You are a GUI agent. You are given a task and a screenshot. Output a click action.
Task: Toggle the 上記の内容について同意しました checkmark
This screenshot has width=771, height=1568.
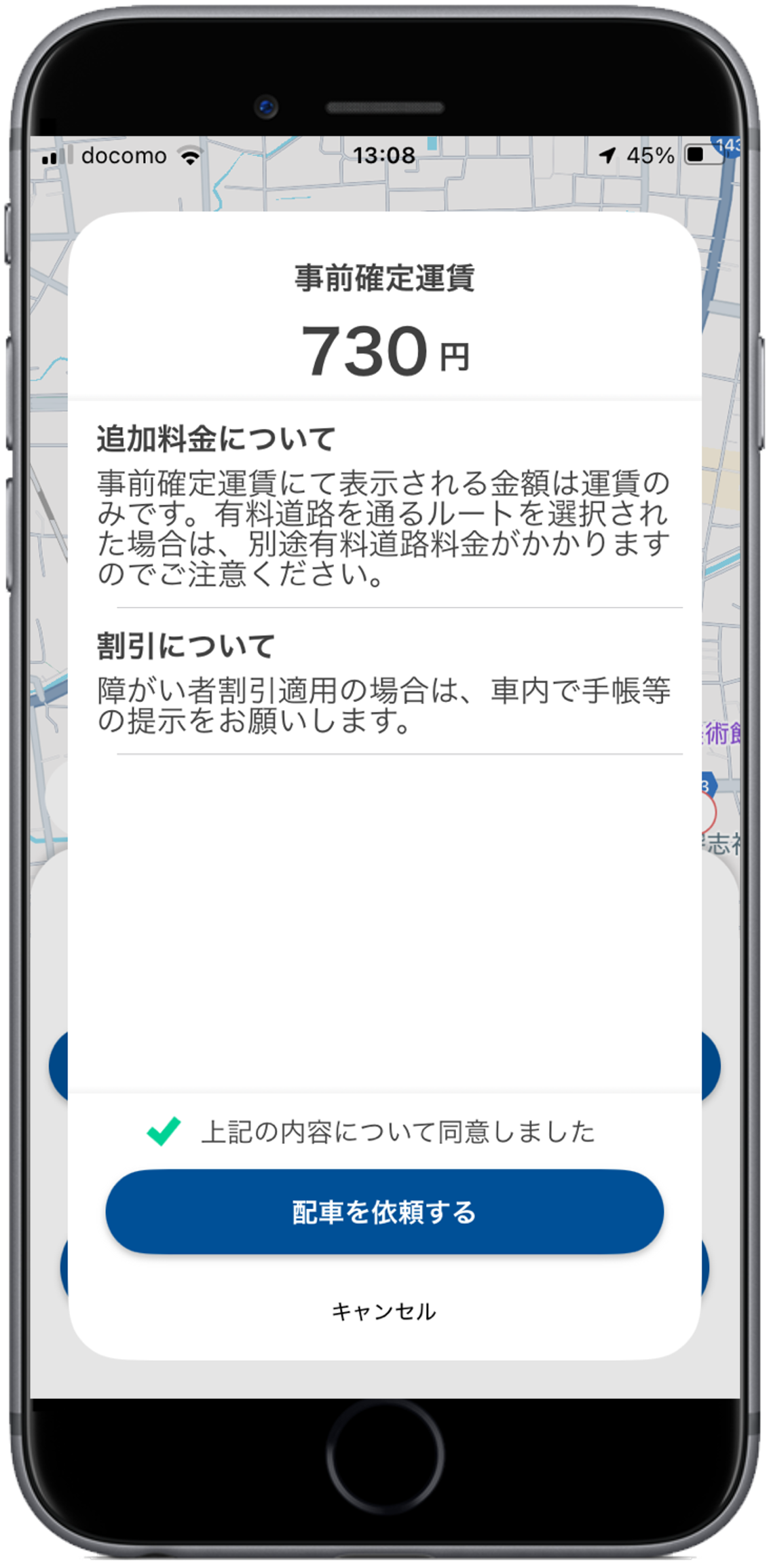164,1132
